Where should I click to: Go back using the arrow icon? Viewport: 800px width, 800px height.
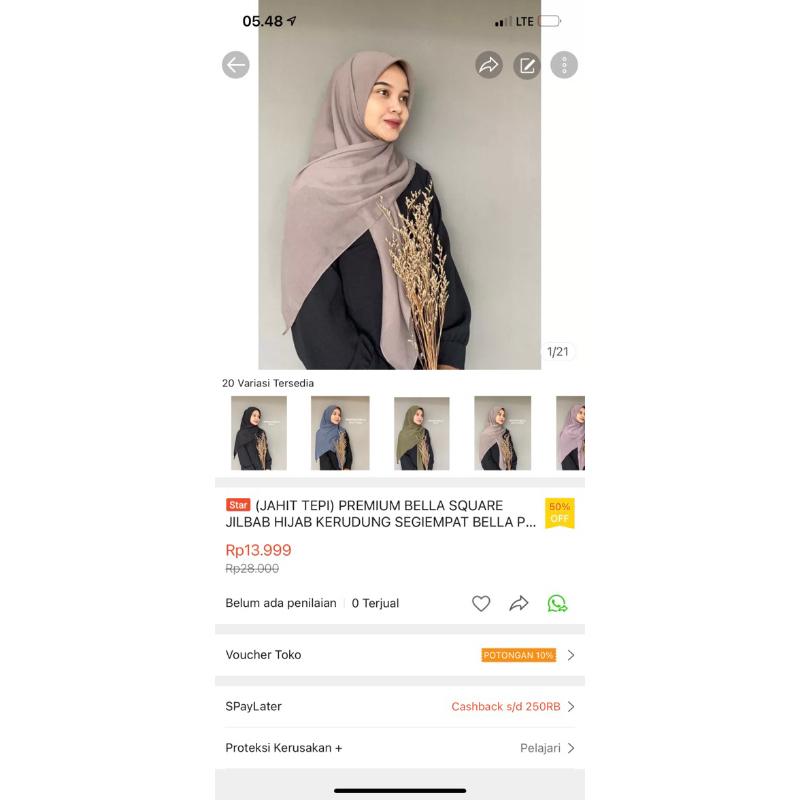(x=236, y=65)
